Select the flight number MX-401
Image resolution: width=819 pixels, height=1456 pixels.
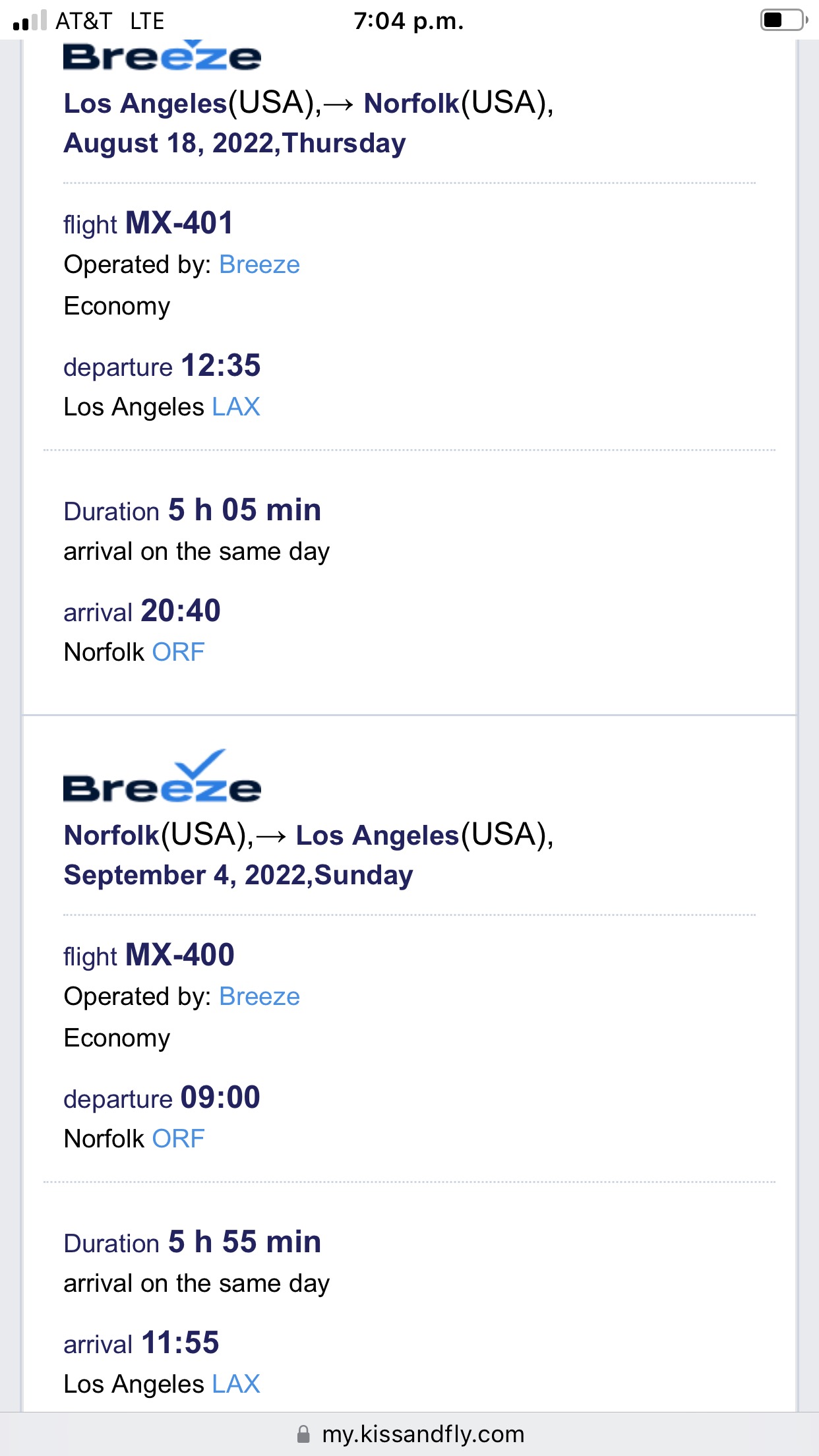(181, 223)
